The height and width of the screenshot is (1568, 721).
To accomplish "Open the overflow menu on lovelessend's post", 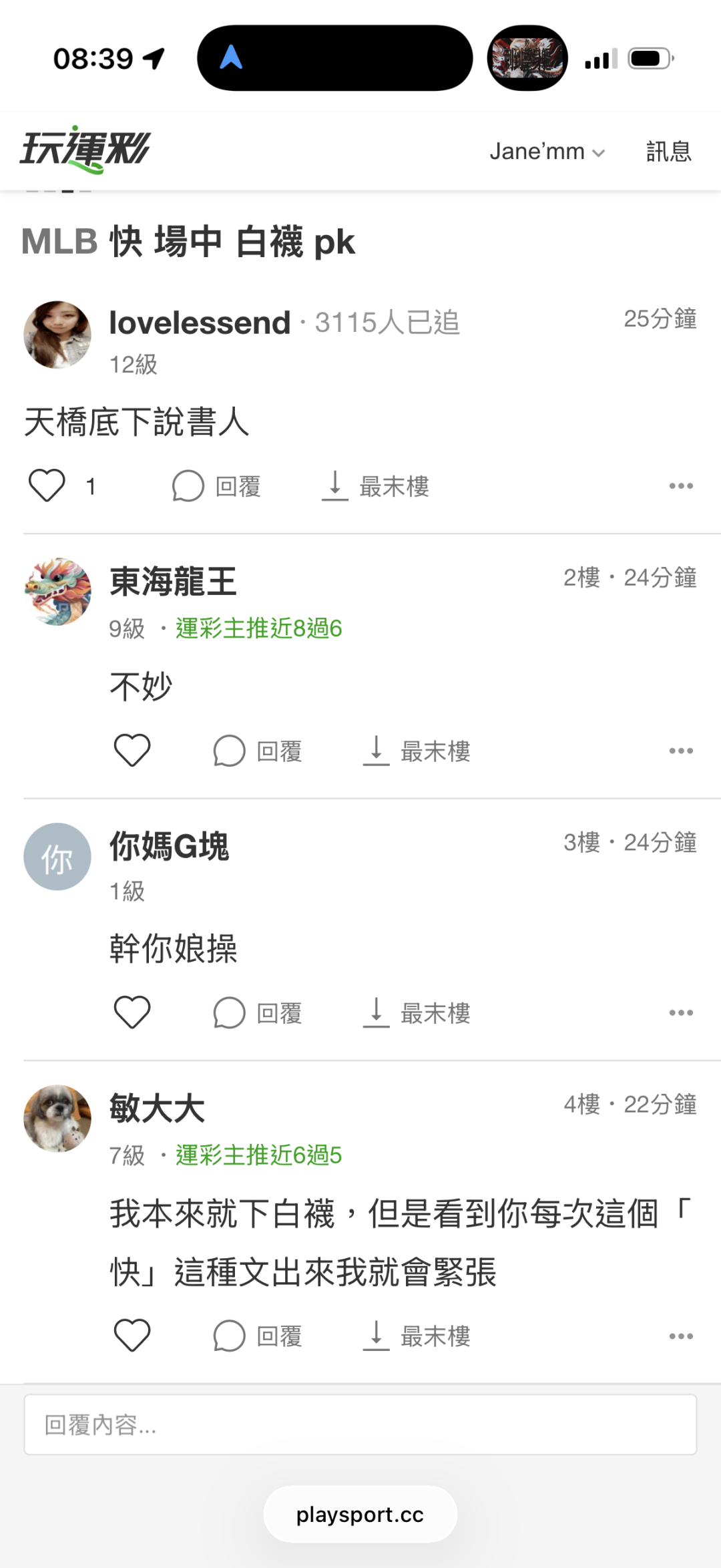I will pyautogui.click(x=681, y=486).
